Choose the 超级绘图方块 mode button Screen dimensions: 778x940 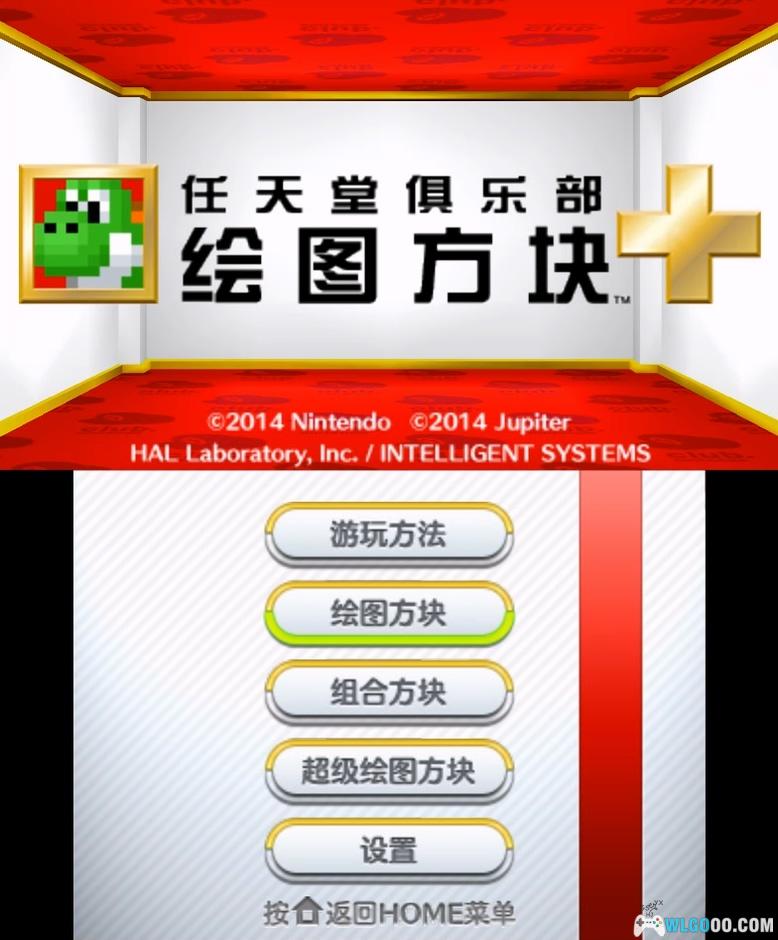tap(388, 771)
